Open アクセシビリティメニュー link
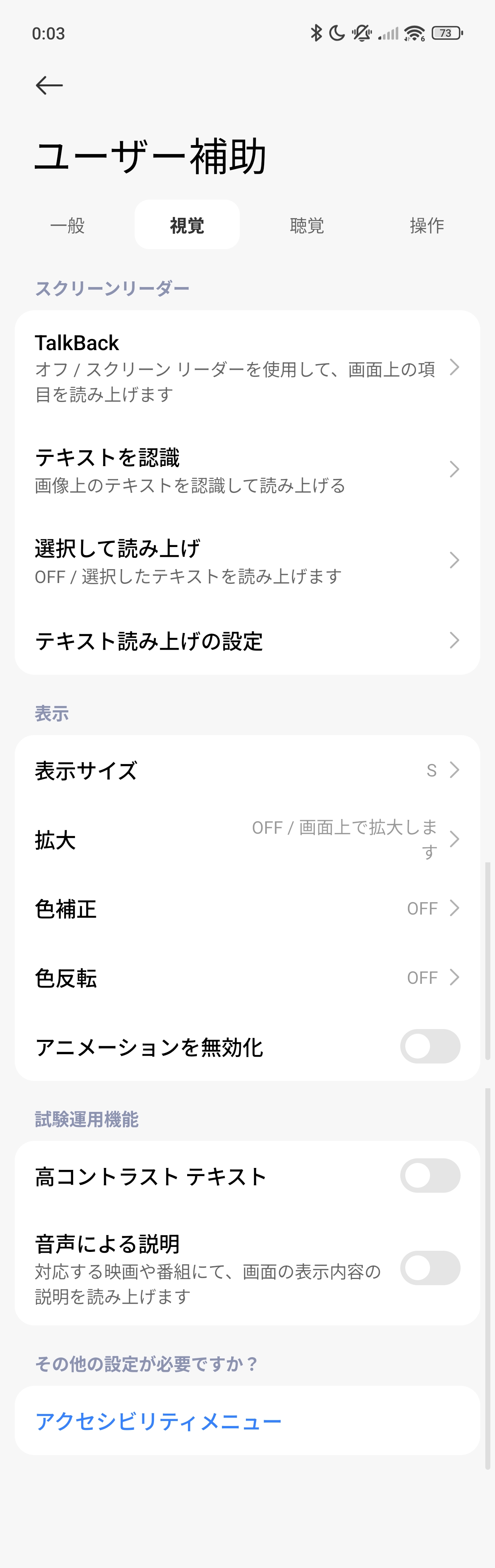 click(x=158, y=1421)
